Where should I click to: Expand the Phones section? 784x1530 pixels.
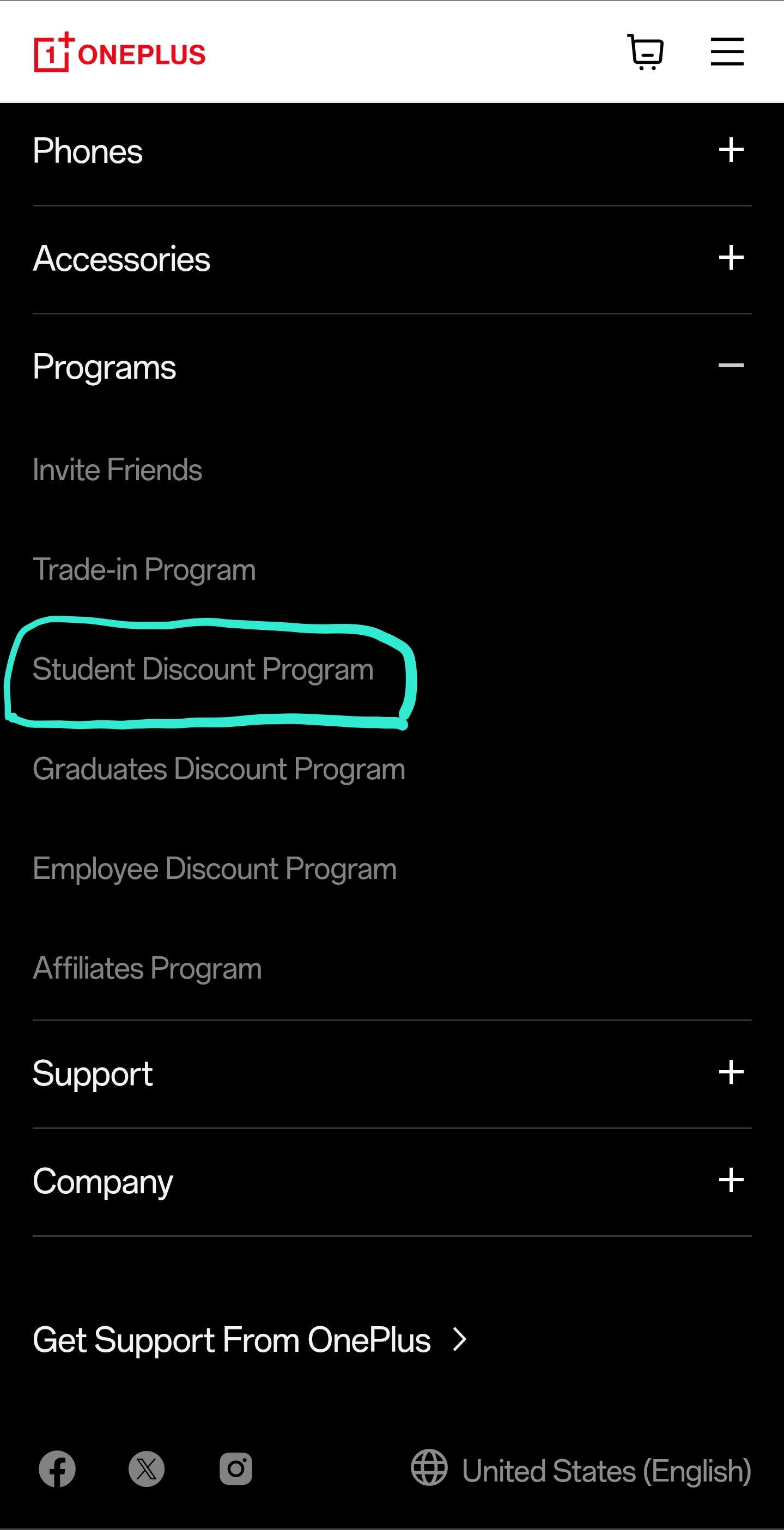pos(731,150)
